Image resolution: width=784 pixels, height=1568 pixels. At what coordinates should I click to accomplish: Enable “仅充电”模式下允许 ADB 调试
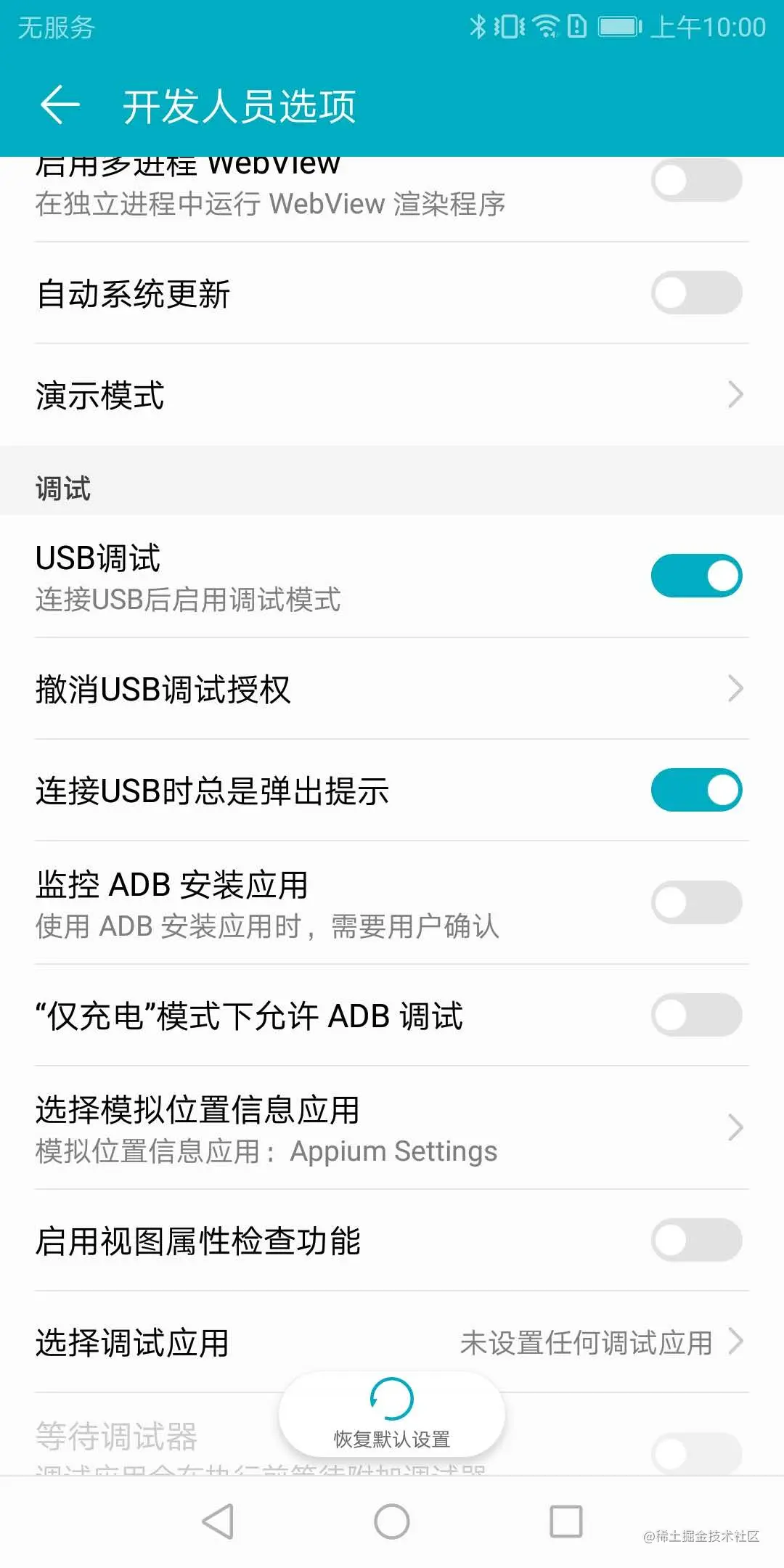(696, 1016)
